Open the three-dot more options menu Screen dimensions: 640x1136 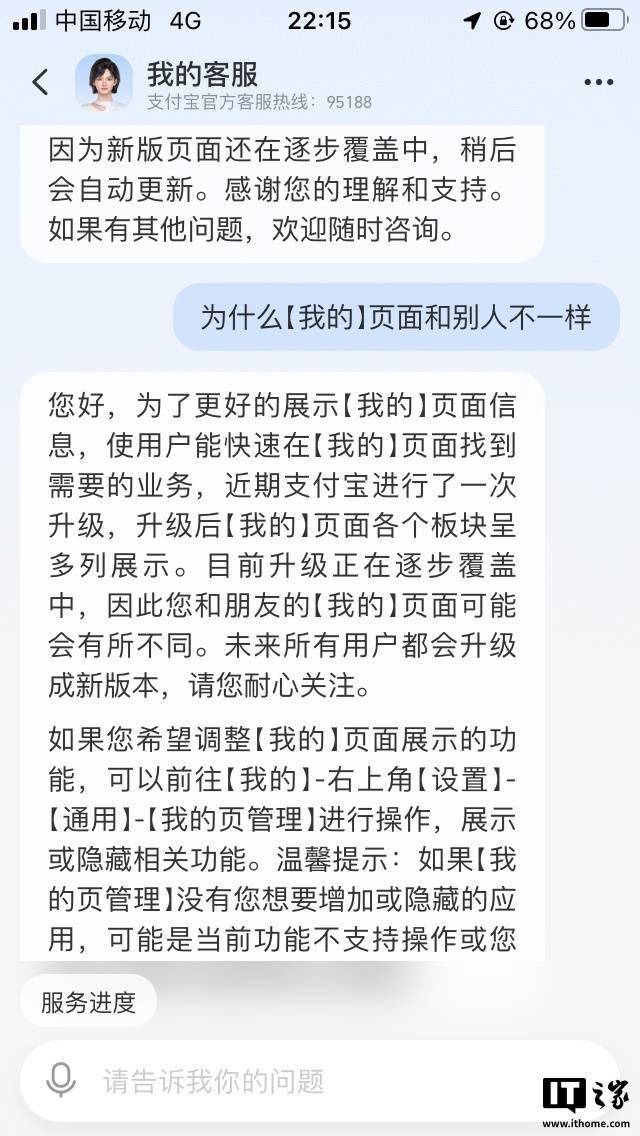tap(598, 82)
